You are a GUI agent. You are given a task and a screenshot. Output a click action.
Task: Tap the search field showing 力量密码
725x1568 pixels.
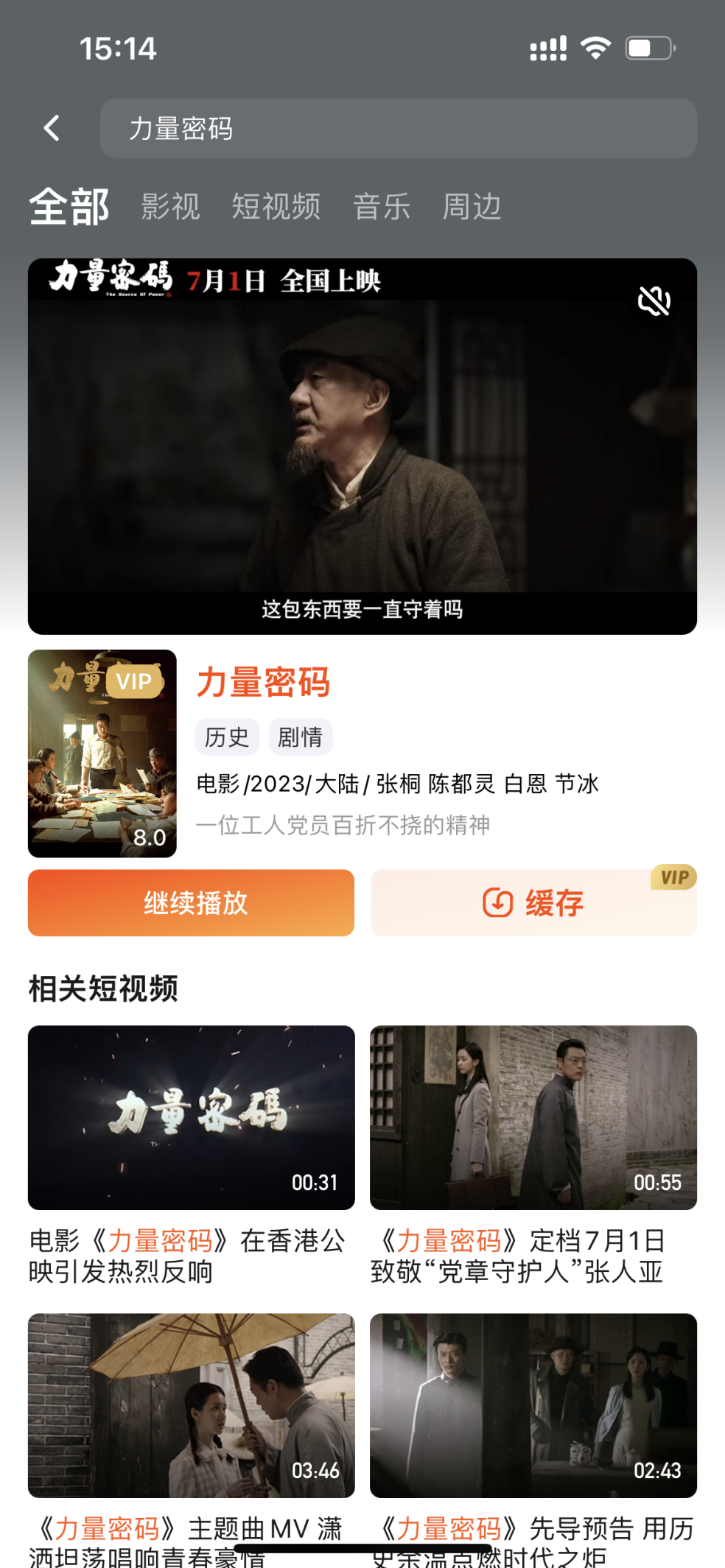(398, 128)
